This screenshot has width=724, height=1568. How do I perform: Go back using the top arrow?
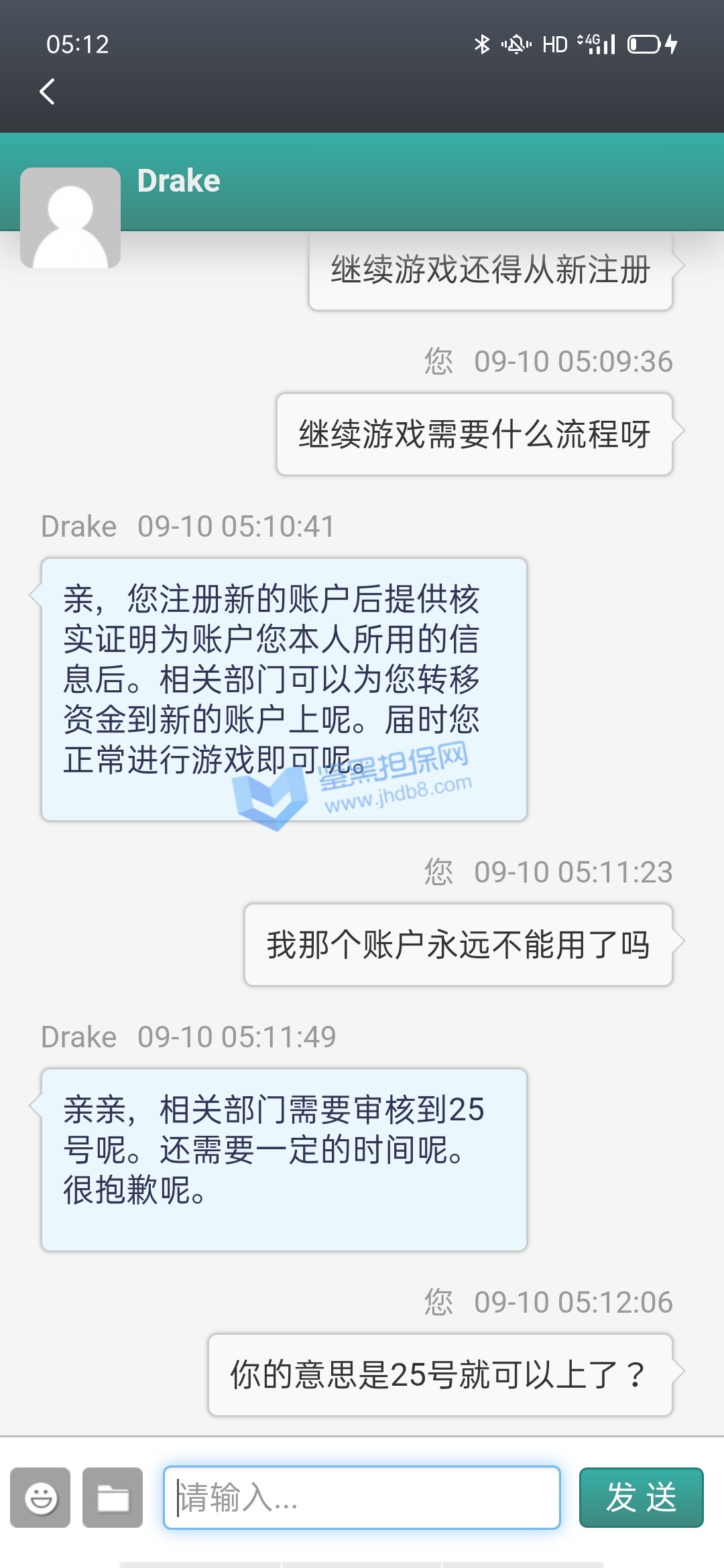coord(47,92)
